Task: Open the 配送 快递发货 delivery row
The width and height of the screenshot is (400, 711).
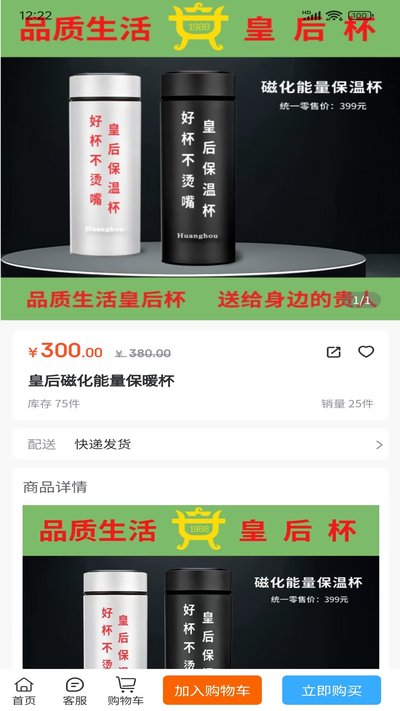Action: [x=200, y=444]
